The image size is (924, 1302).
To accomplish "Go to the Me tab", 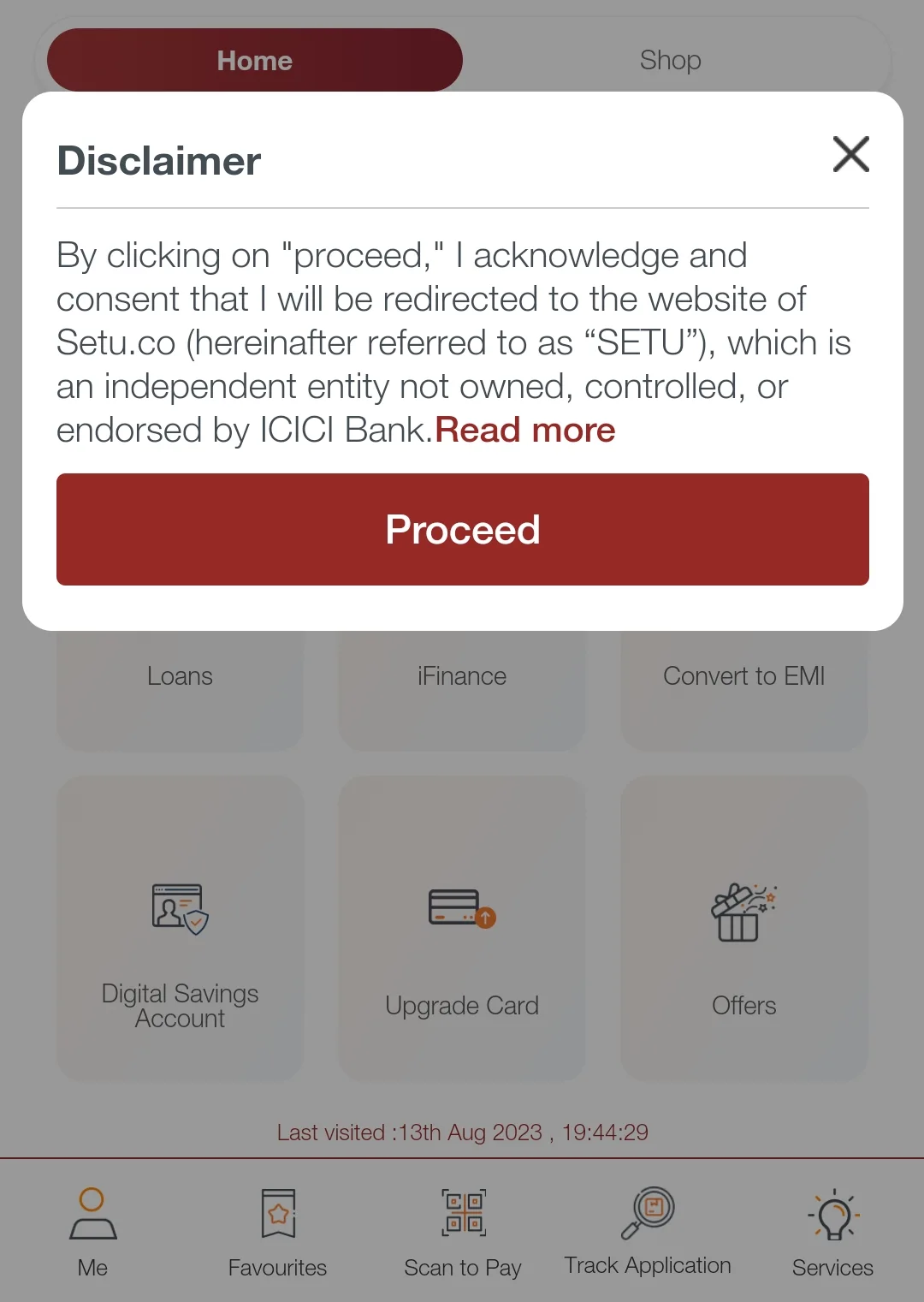I will pyautogui.click(x=92, y=1231).
